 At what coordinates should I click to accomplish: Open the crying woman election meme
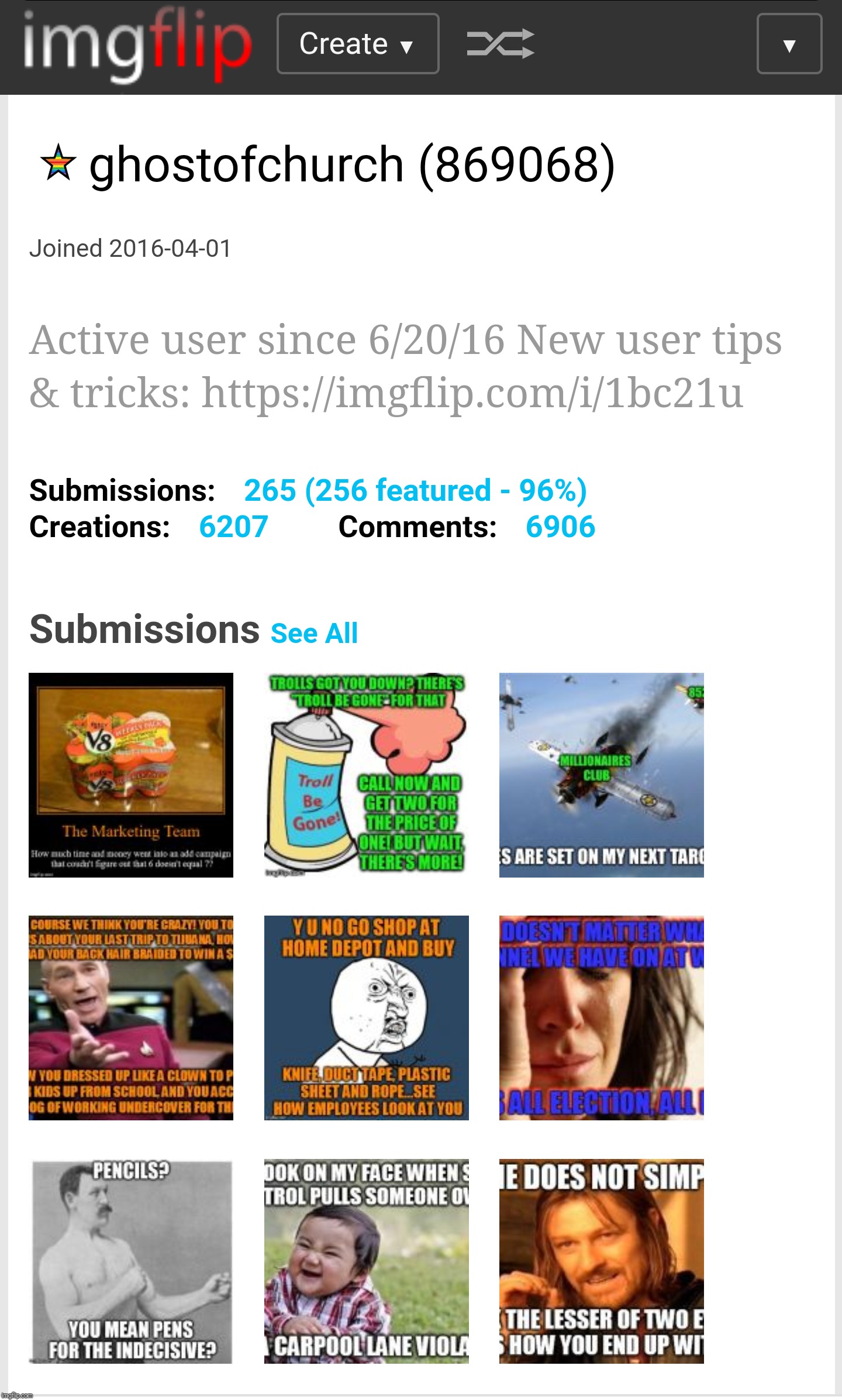(601, 1017)
